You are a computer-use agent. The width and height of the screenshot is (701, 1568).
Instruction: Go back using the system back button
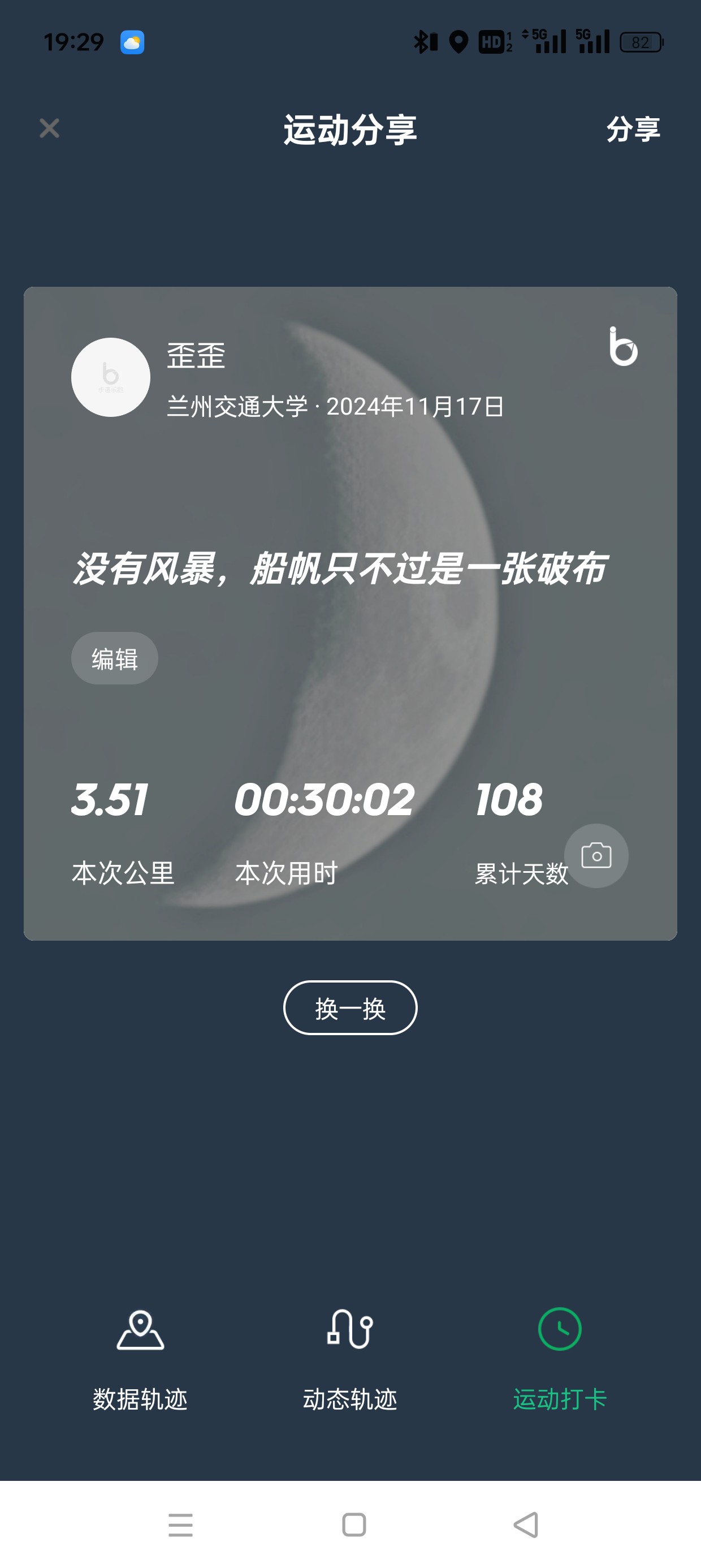(x=526, y=1526)
